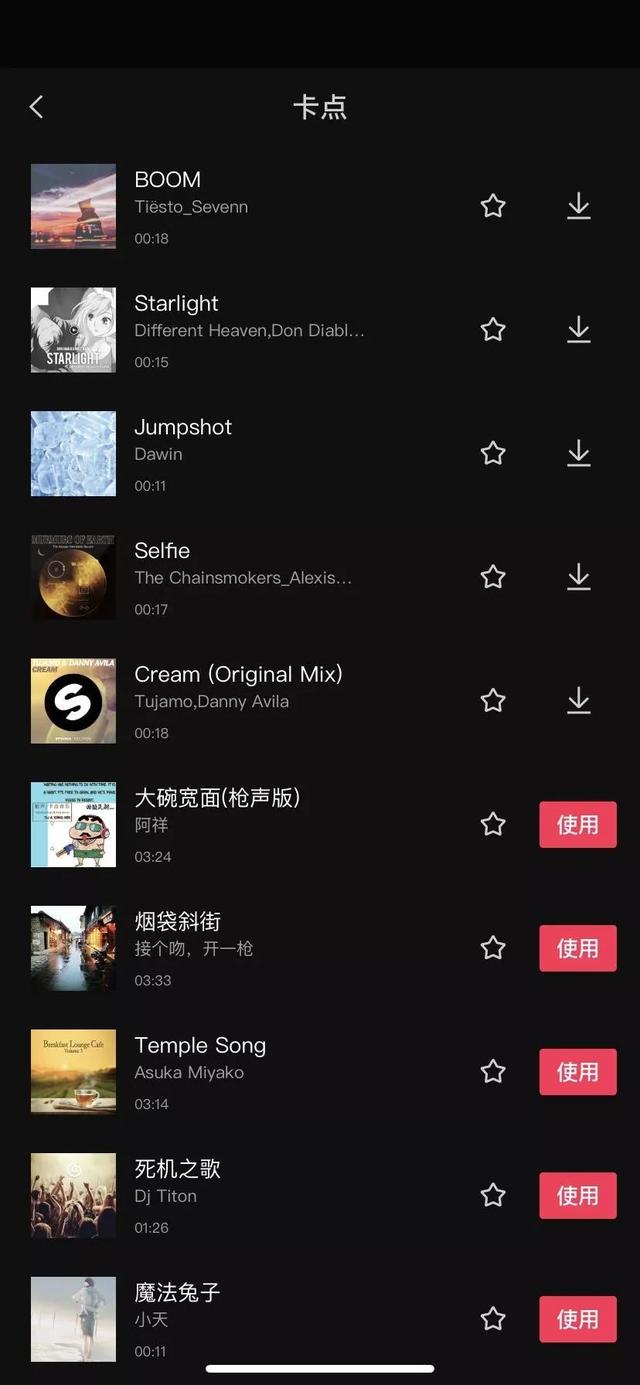Favorite the song 烟袋斜街
Viewport: 640px width, 1385px height.
493,948
